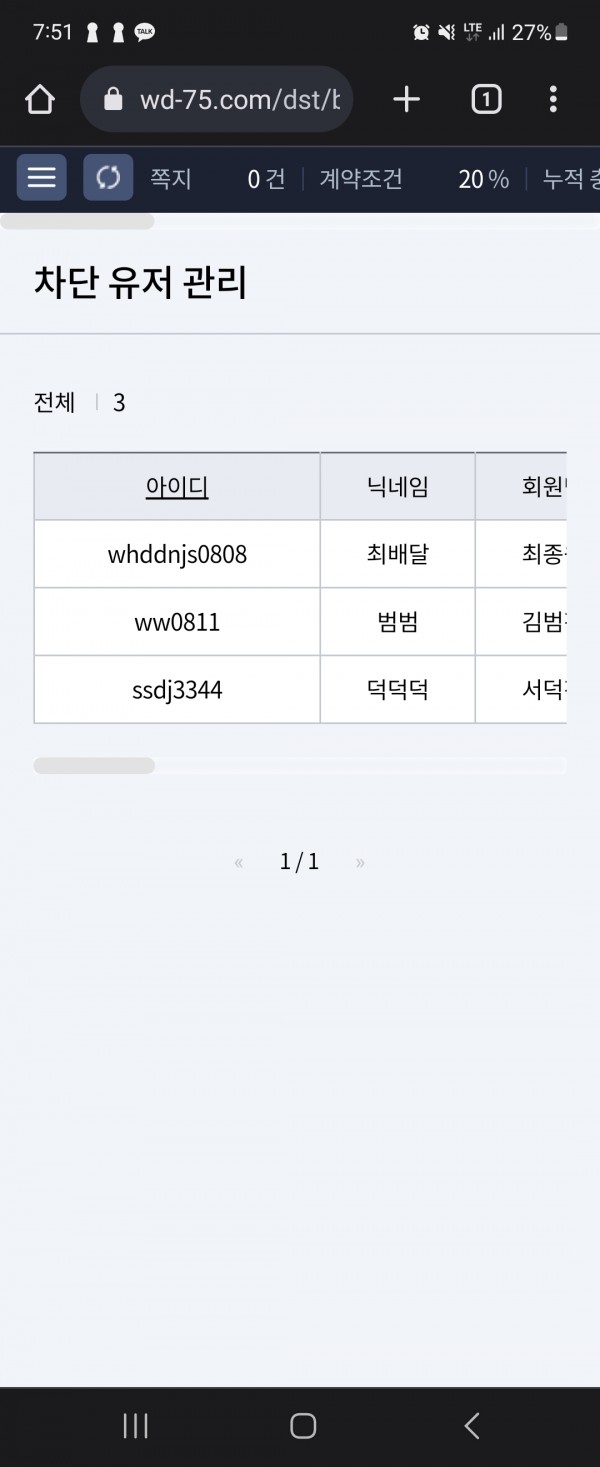Viewport: 600px width, 1467px height.
Task: Open the hamburger side menu
Action: point(41,178)
